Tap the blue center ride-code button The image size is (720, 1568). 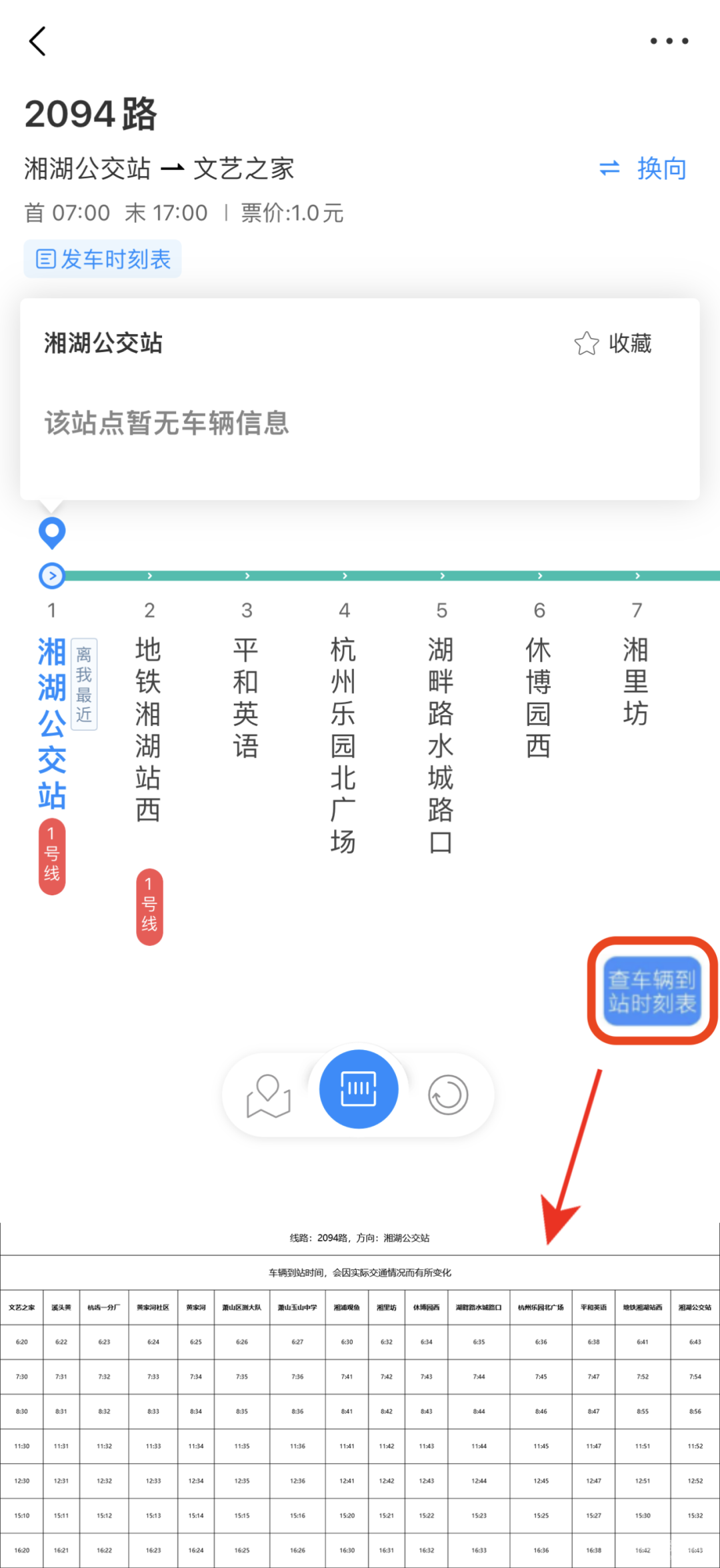[x=359, y=1089]
